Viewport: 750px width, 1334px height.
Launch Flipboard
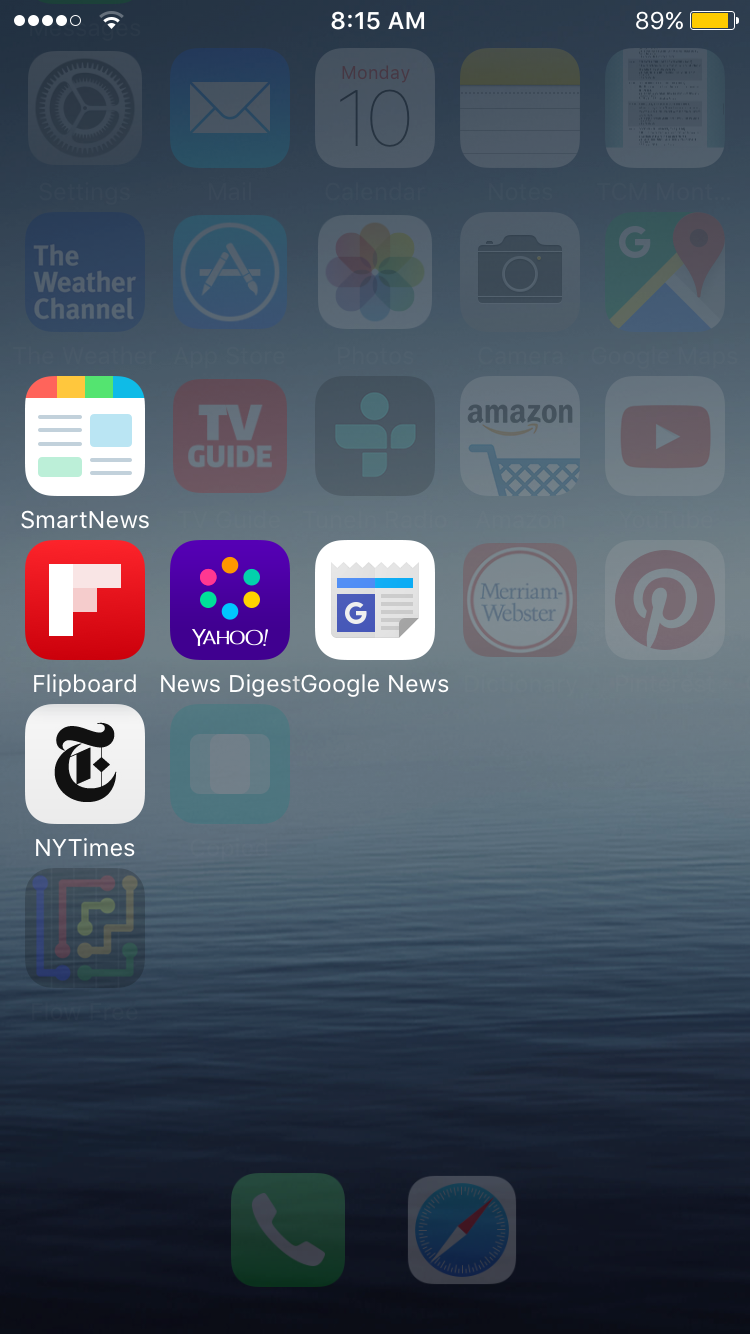click(85, 600)
